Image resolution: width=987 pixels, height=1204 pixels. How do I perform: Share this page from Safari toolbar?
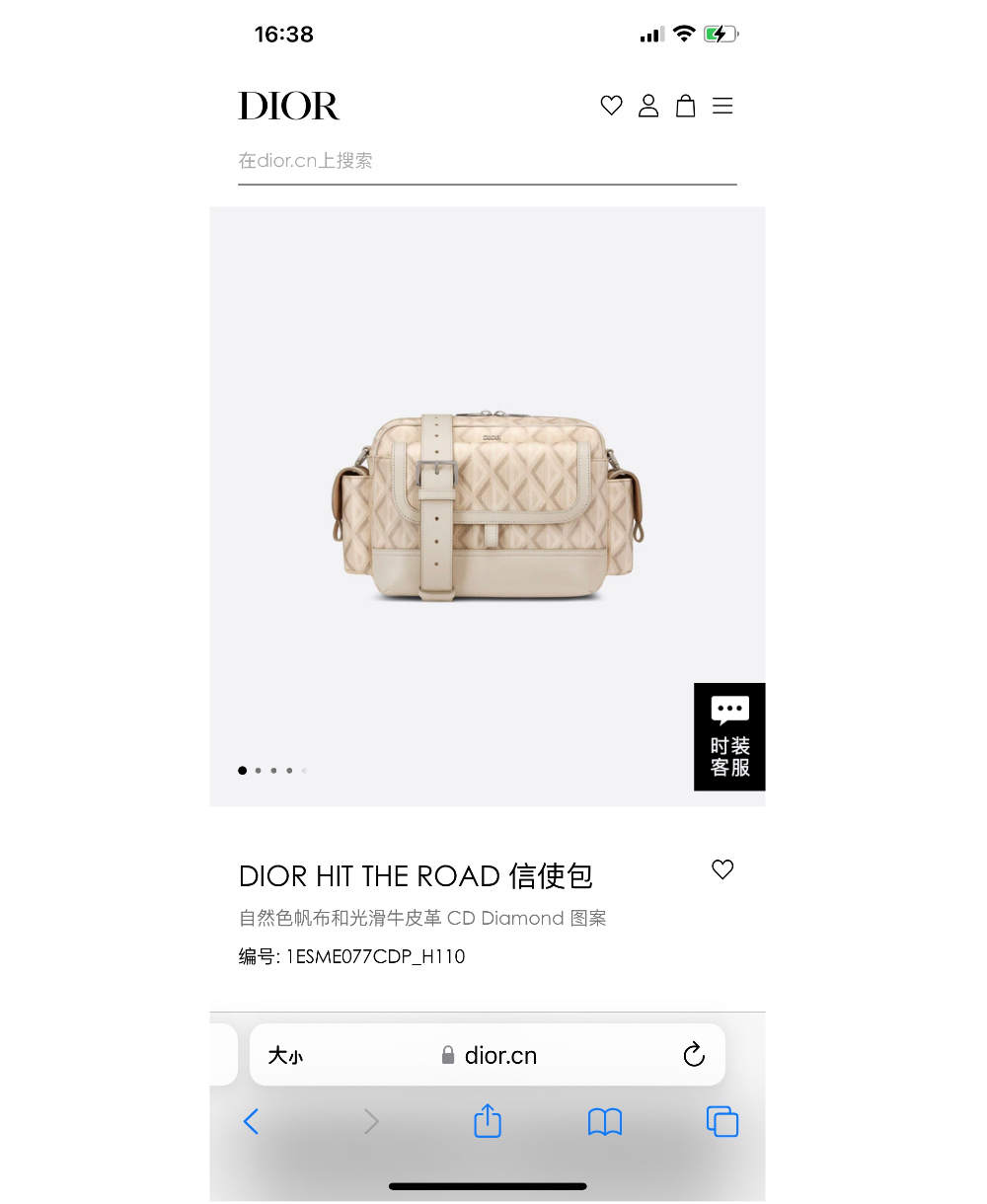coord(488,1121)
